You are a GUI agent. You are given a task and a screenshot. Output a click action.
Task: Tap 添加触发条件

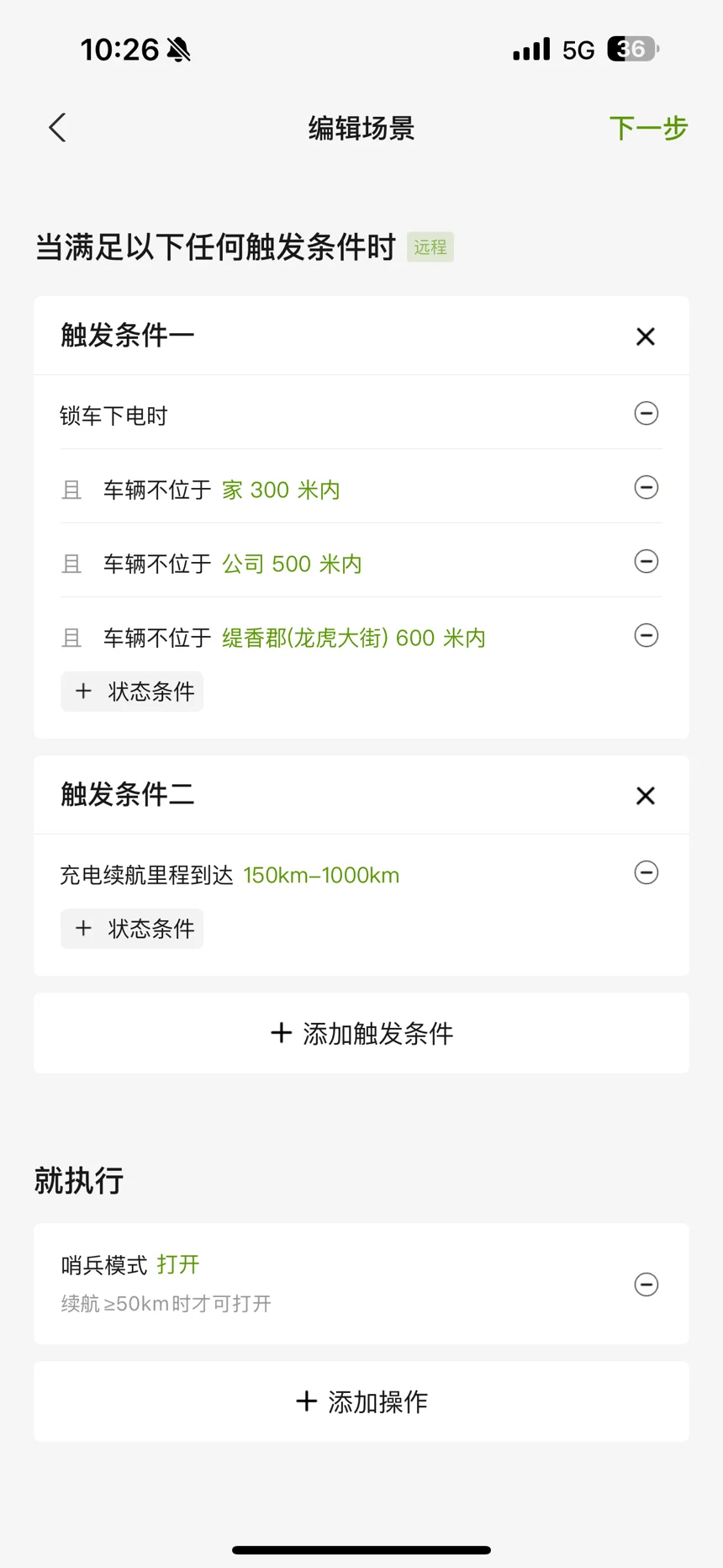pos(361,1033)
